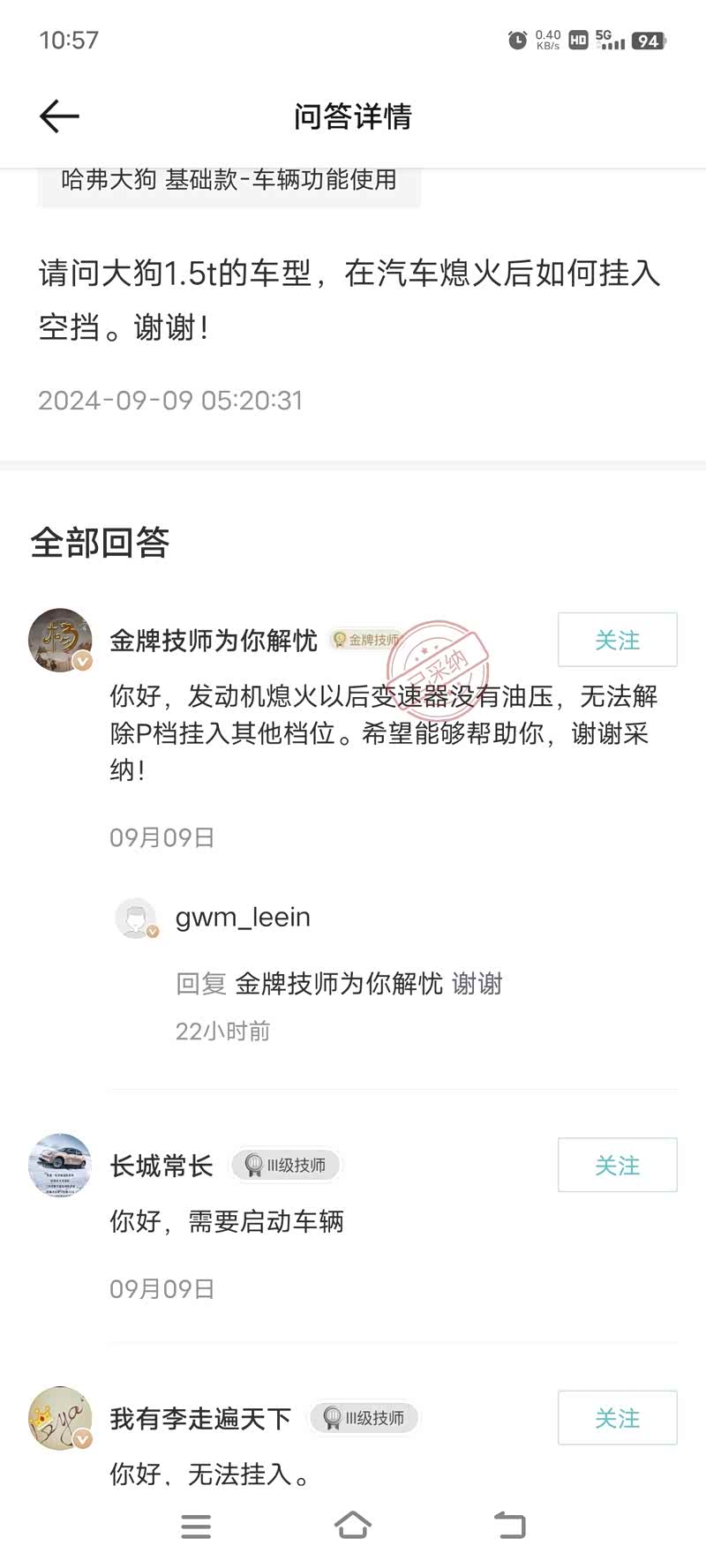The height and width of the screenshot is (1568, 706).
Task: Open 我有李走遍天下 profile avatar
Action: click(60, 1418)
